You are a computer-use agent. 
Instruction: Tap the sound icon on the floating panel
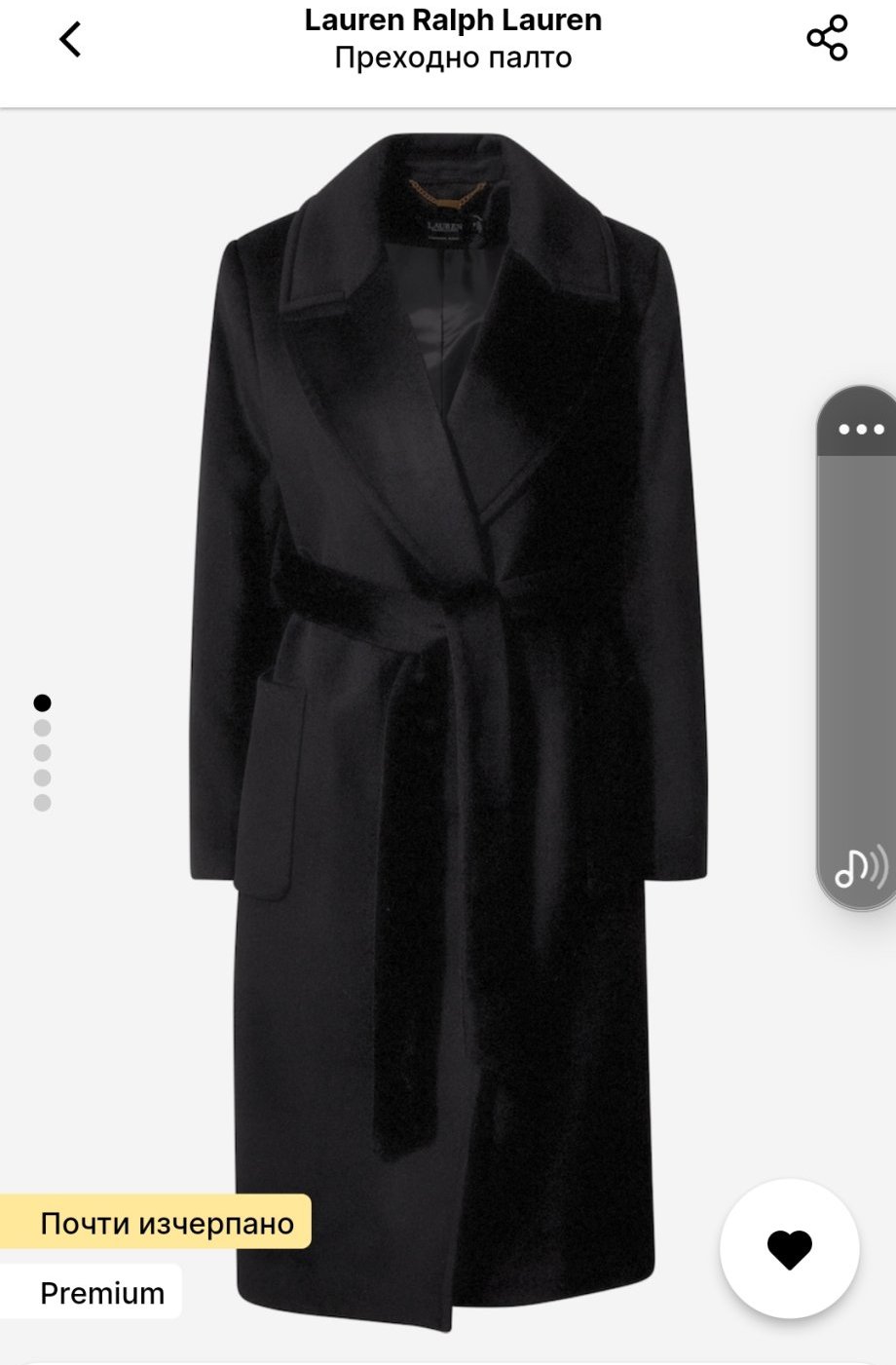tap(860, 866)
